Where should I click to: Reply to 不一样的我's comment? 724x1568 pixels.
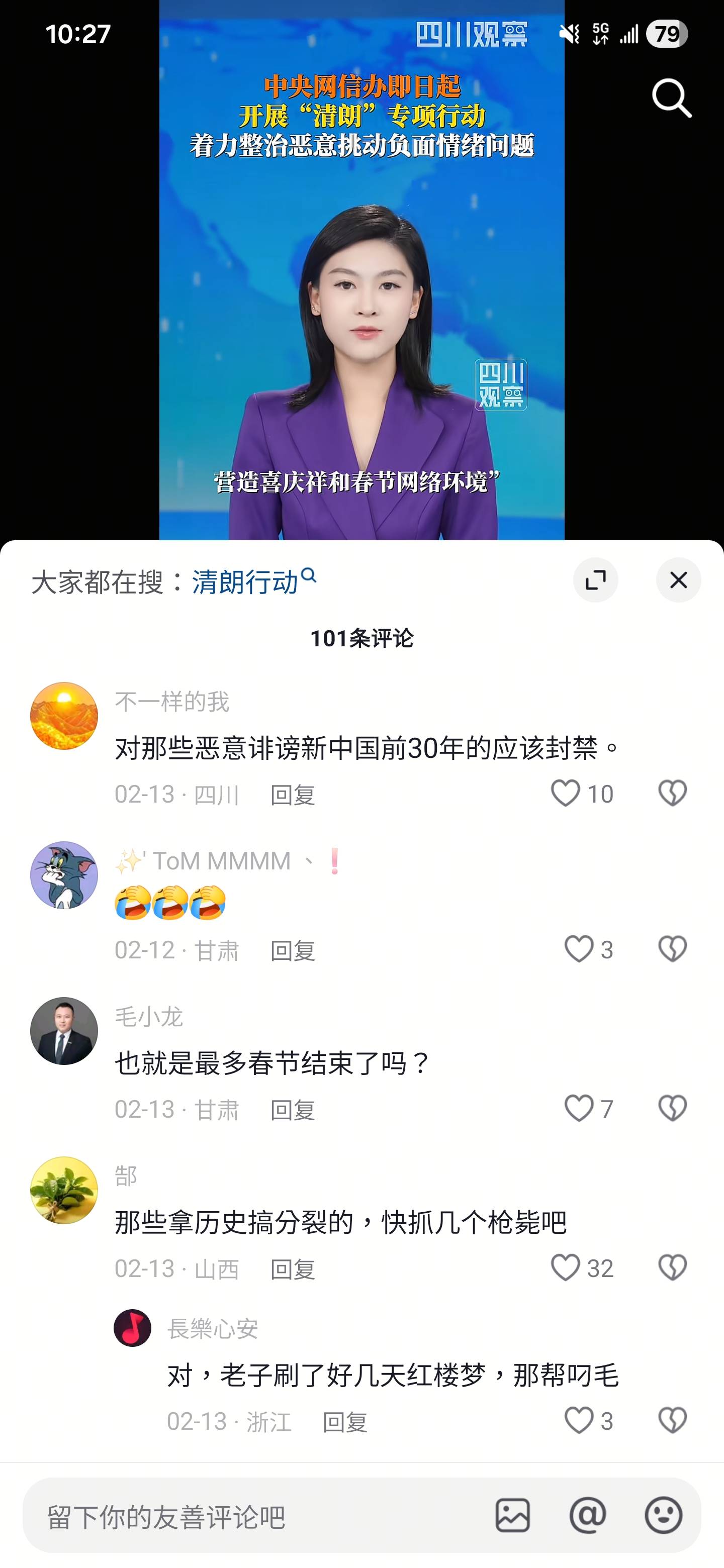(x=292, y=795)
